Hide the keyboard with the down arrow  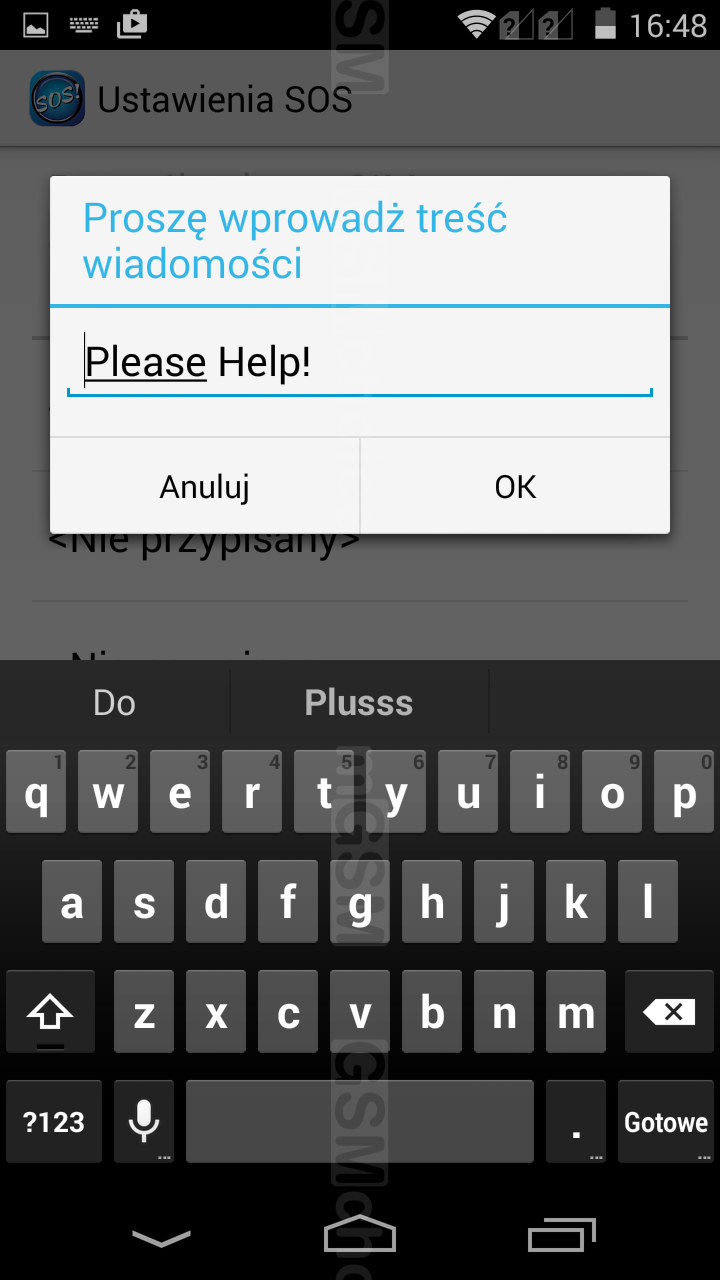coord(161,1238)
